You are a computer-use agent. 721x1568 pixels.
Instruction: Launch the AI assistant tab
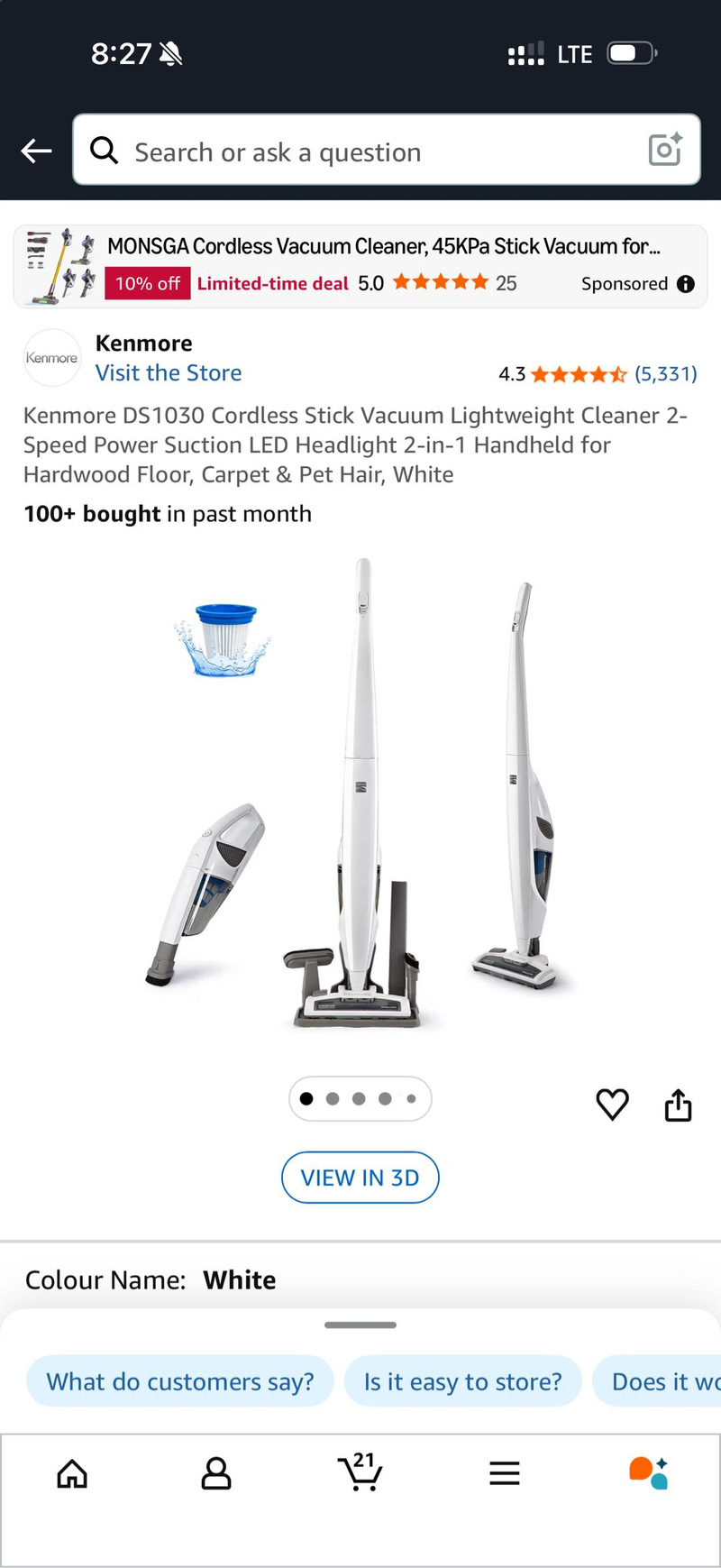click(648, 1473)
